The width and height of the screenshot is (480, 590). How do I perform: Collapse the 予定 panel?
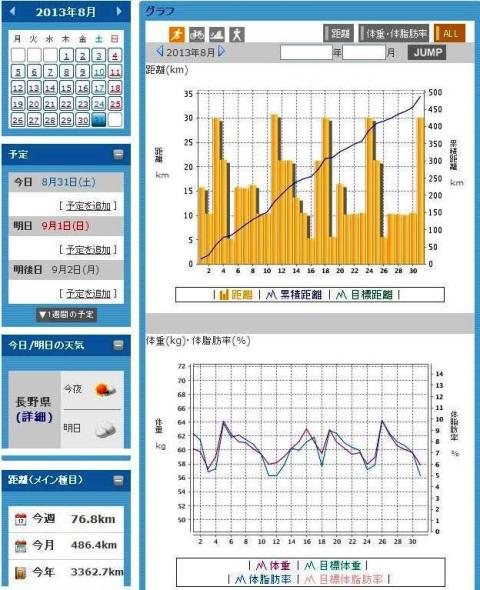pyautogui.click(x=118, y=154)
